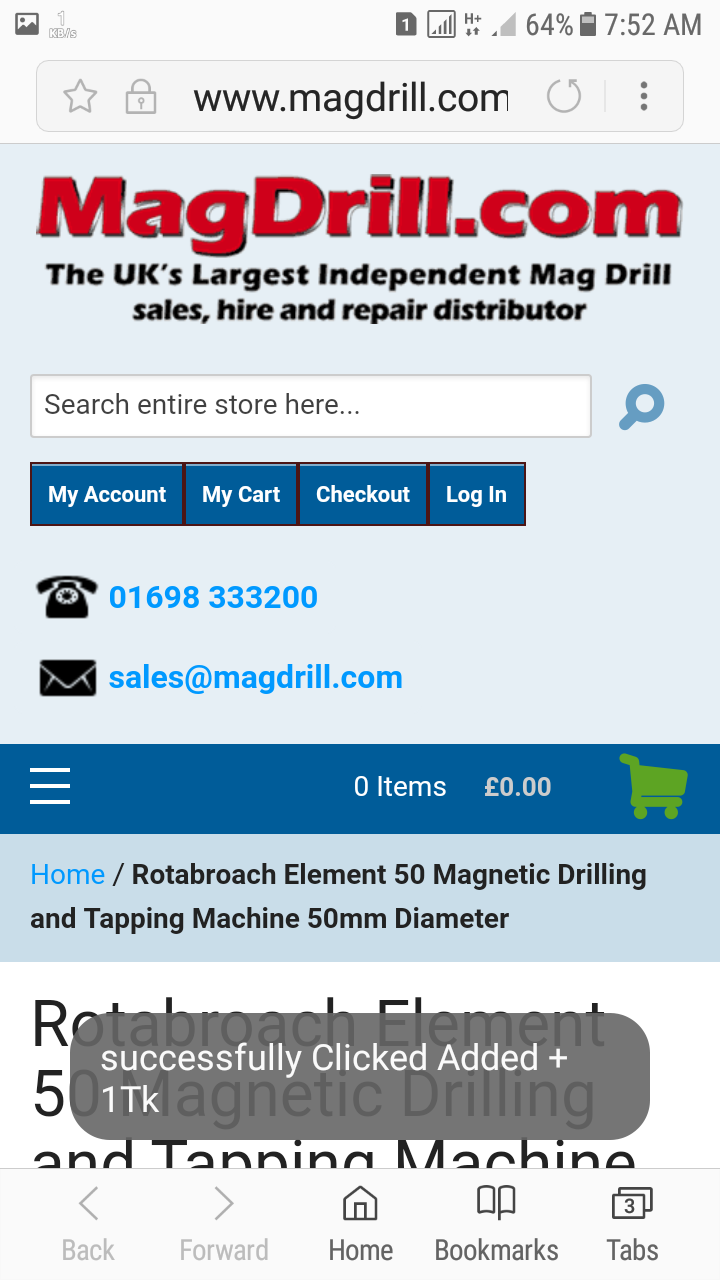
Task: Open the green shopping cart icon
Action: 654,786
